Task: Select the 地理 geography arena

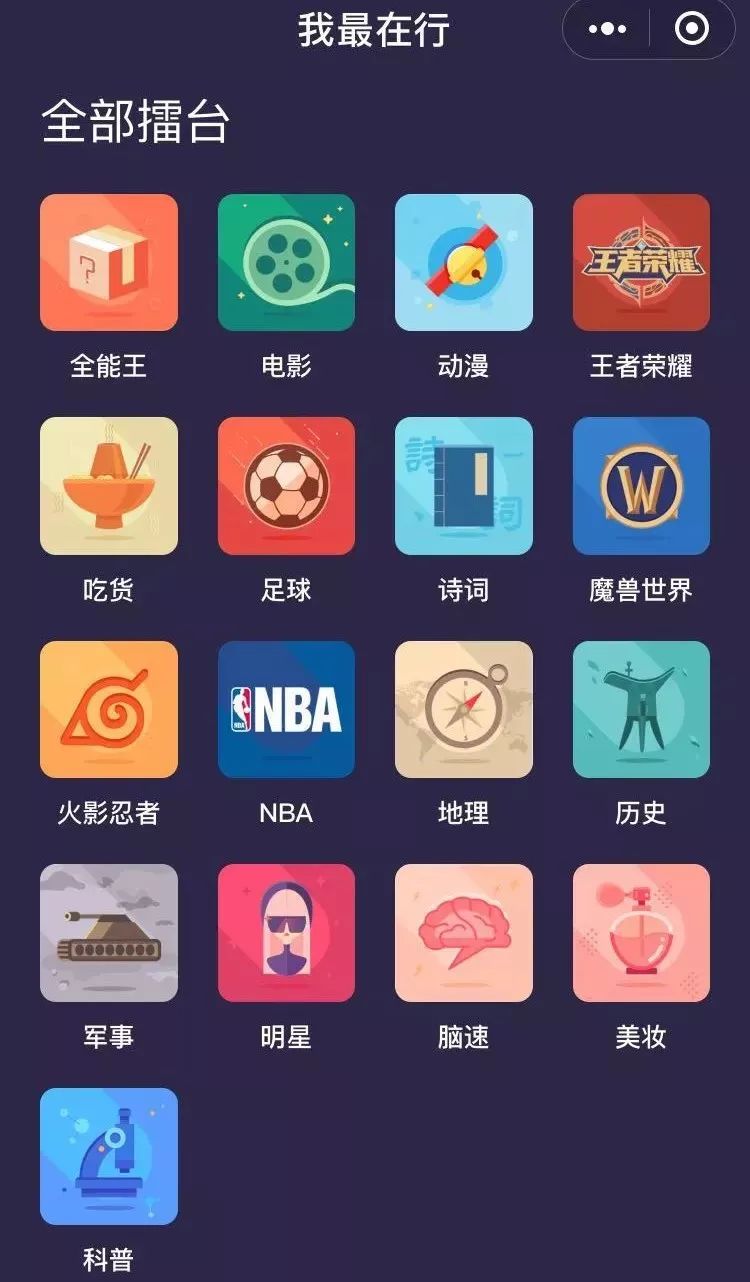Action: [x=464, y=709]
